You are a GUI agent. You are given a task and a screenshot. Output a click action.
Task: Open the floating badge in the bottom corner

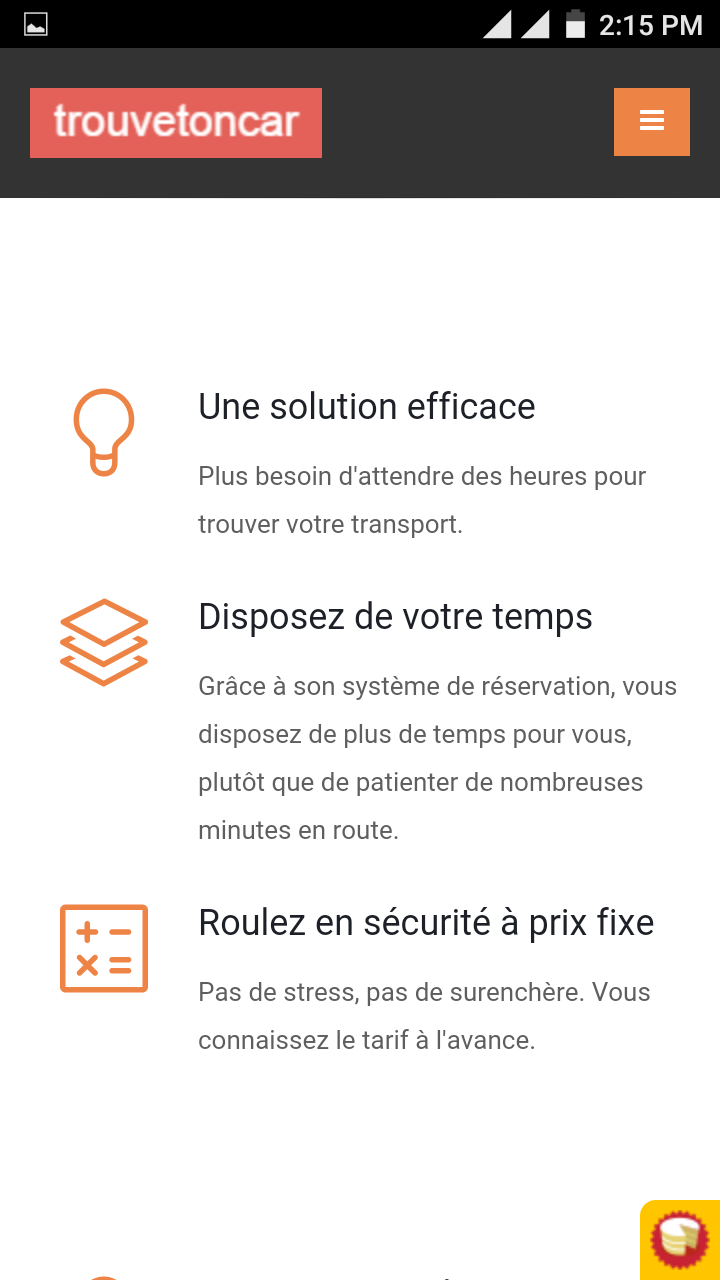(x=681, y=1240)
